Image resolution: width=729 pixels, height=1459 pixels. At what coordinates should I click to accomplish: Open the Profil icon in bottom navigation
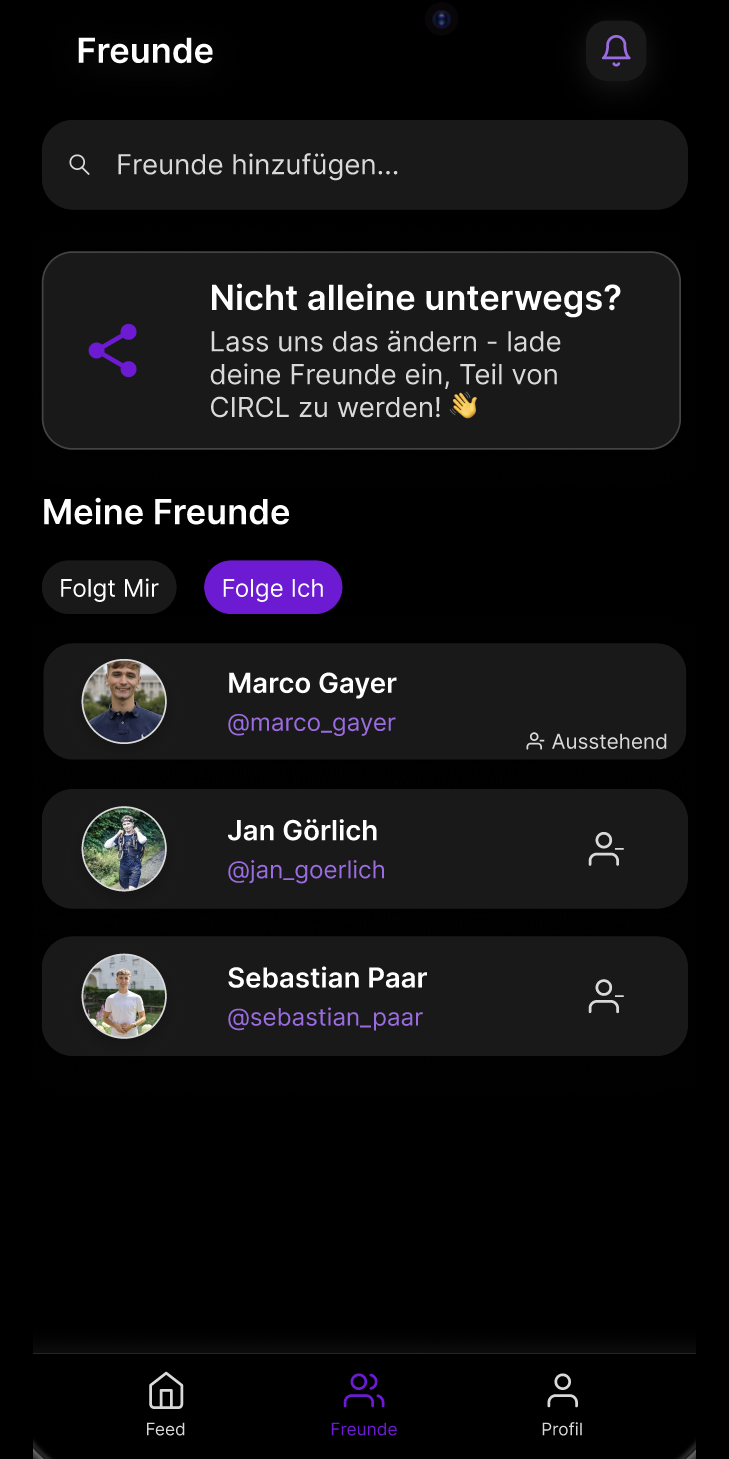coord(562,1388)
